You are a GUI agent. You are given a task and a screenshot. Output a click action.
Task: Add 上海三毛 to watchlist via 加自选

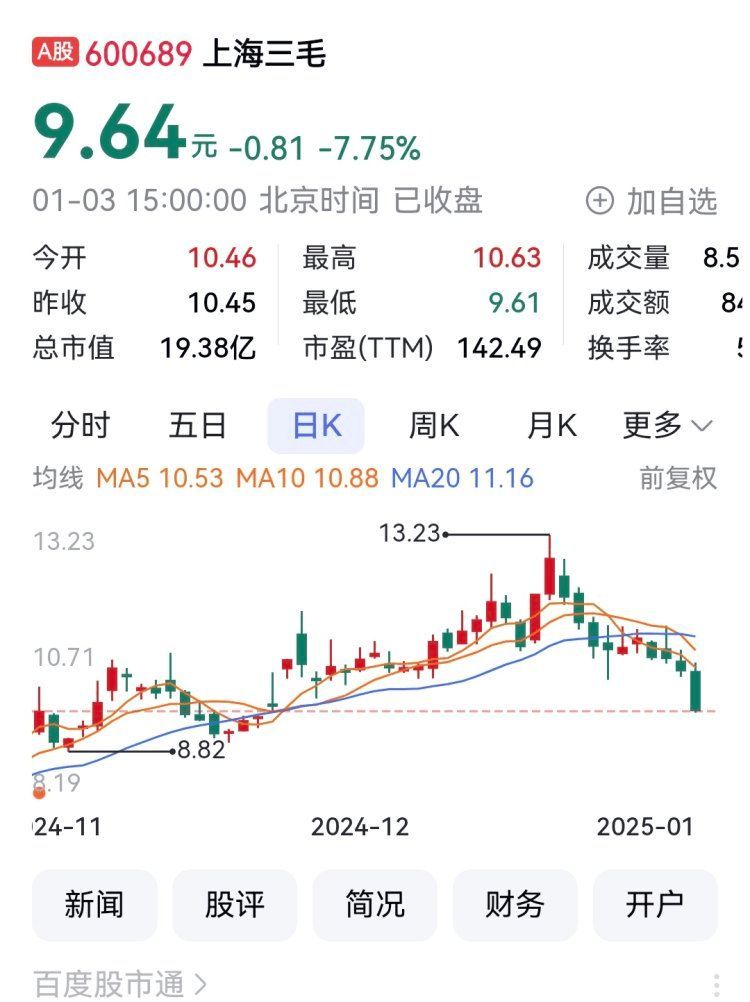651,201
